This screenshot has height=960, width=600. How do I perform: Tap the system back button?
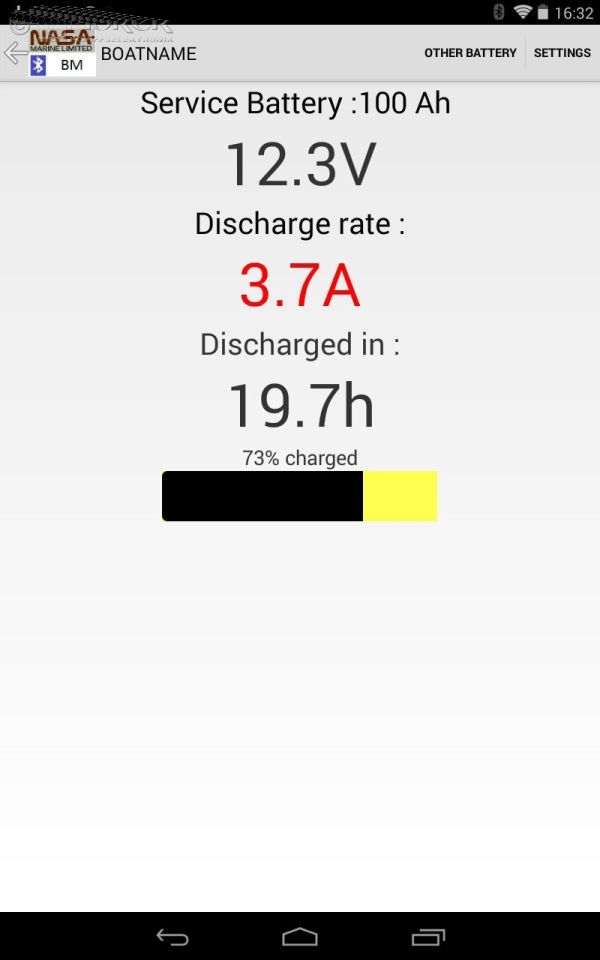pos(172,937)
